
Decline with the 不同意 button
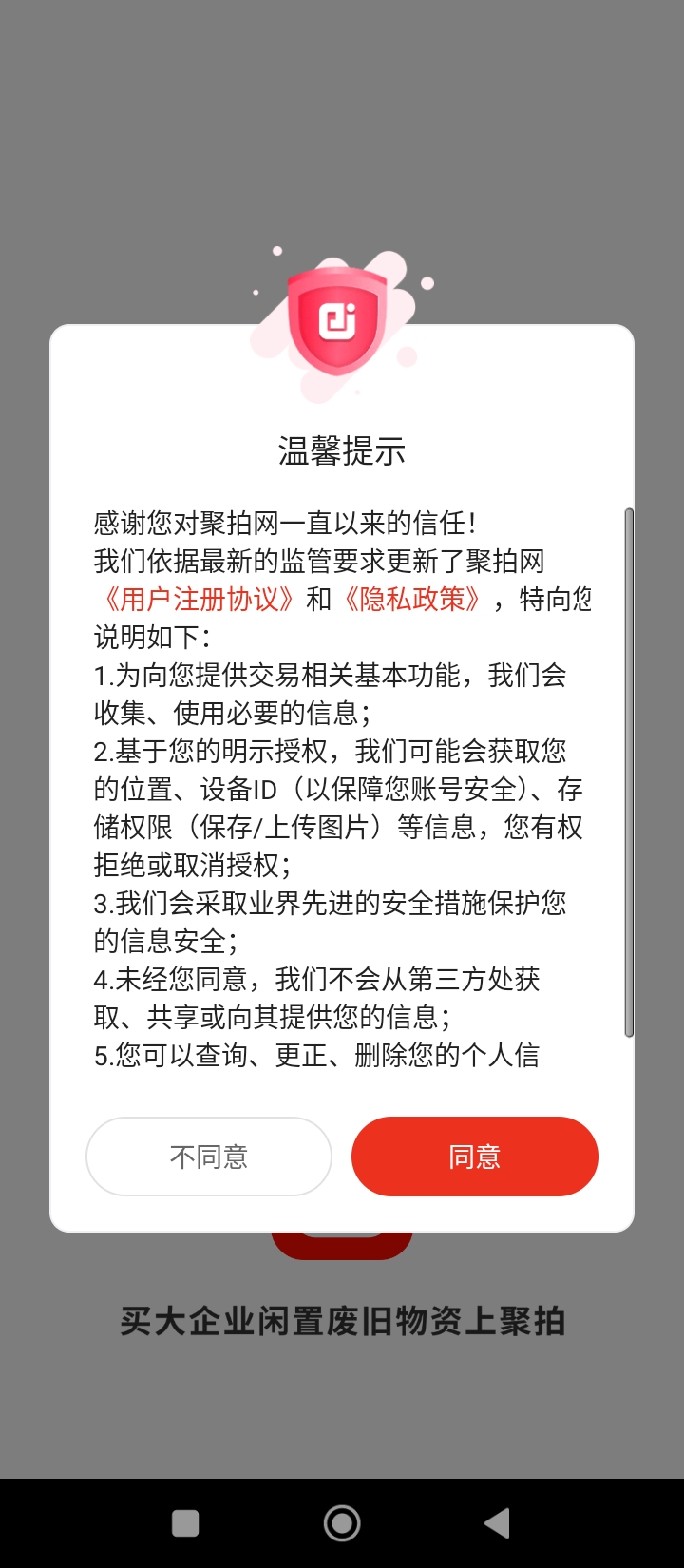(x=209, y=1156)
